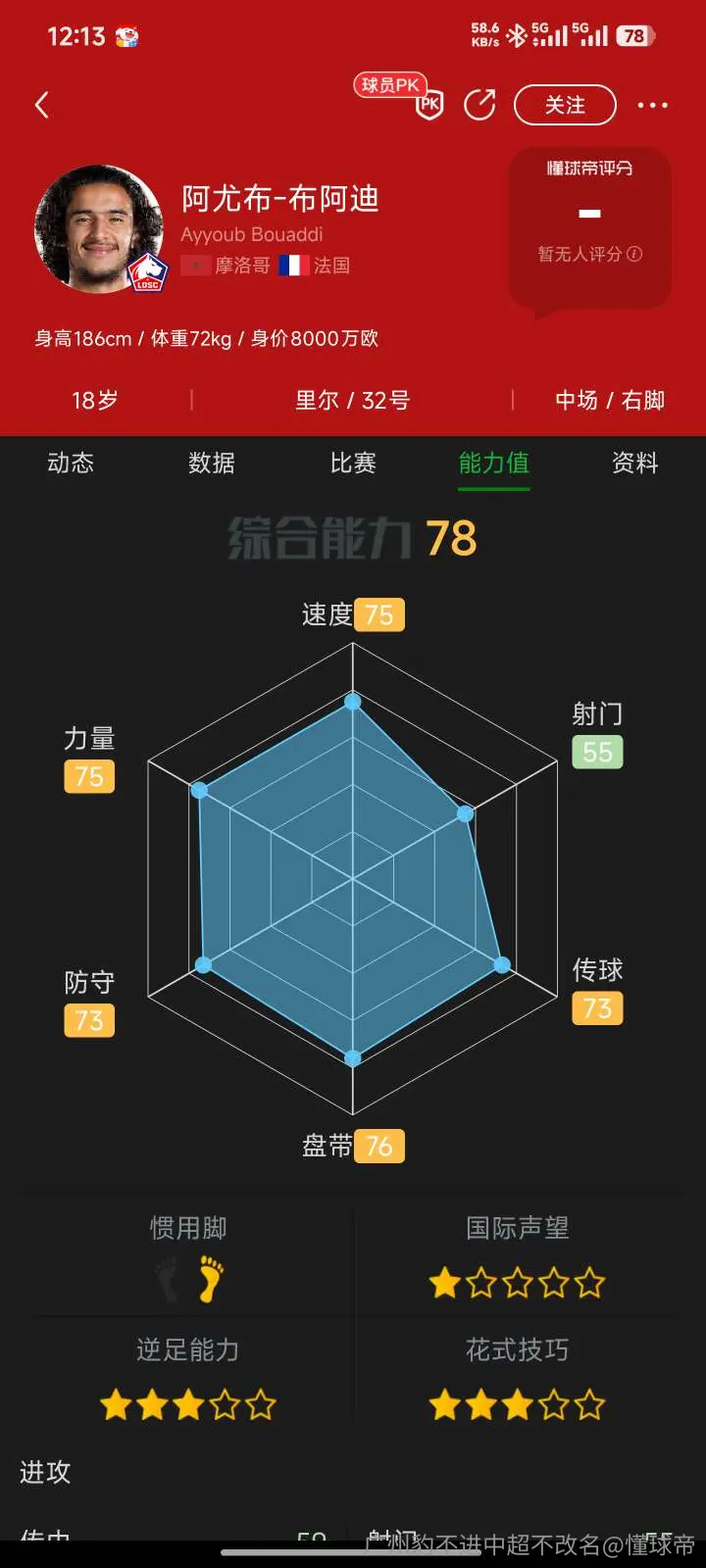Go back using the top-left arrow

coord(42,105)
